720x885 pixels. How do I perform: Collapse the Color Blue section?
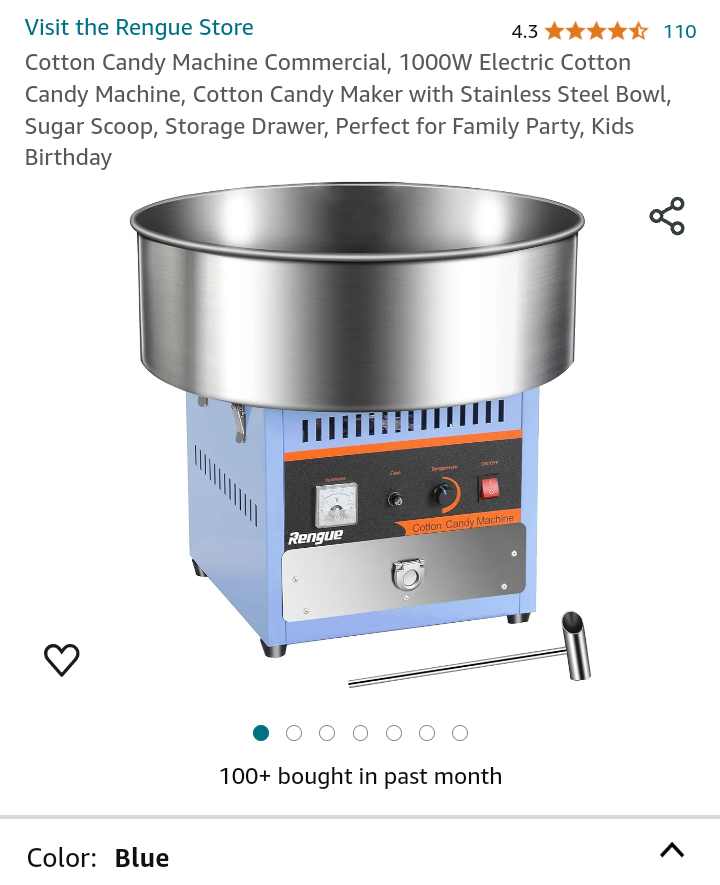(672, 851)
